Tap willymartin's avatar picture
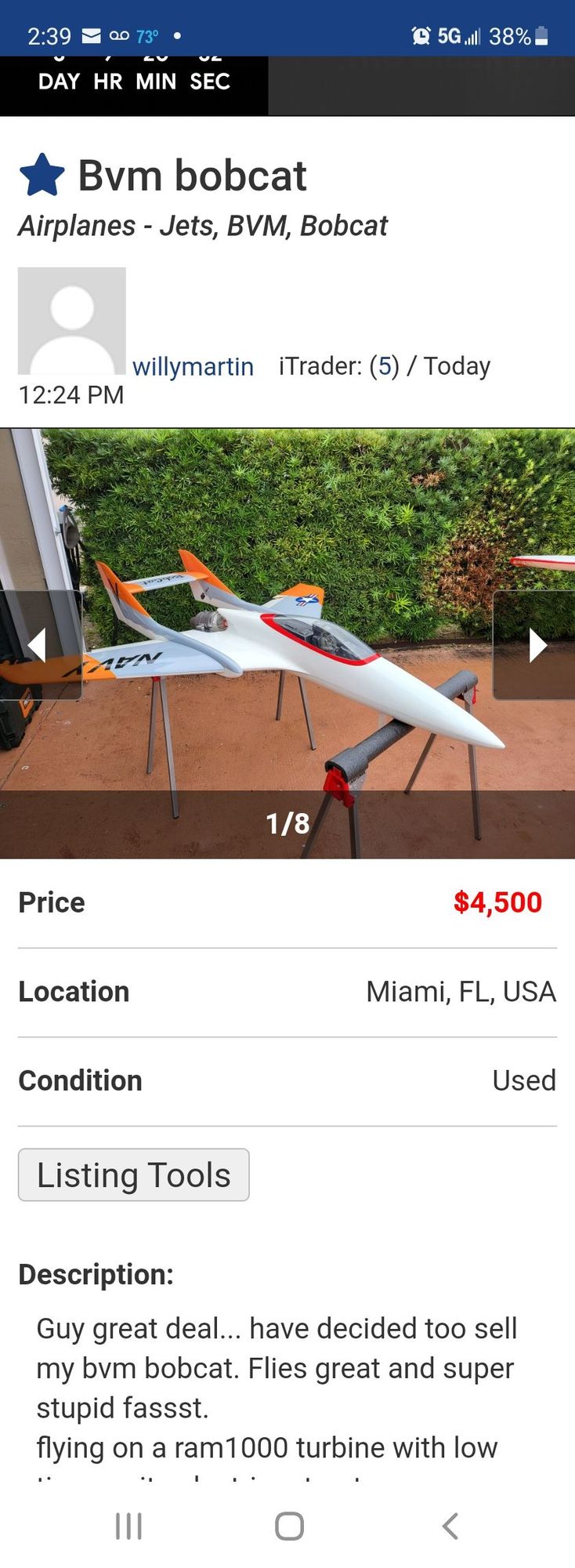Viewport: 575px width, 1568px height. (72, 321)
